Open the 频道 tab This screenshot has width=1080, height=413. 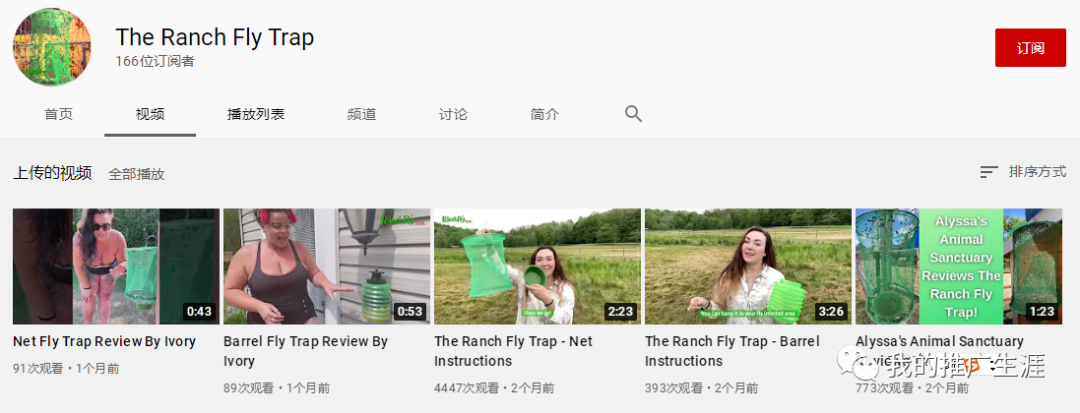click(361, 114)
